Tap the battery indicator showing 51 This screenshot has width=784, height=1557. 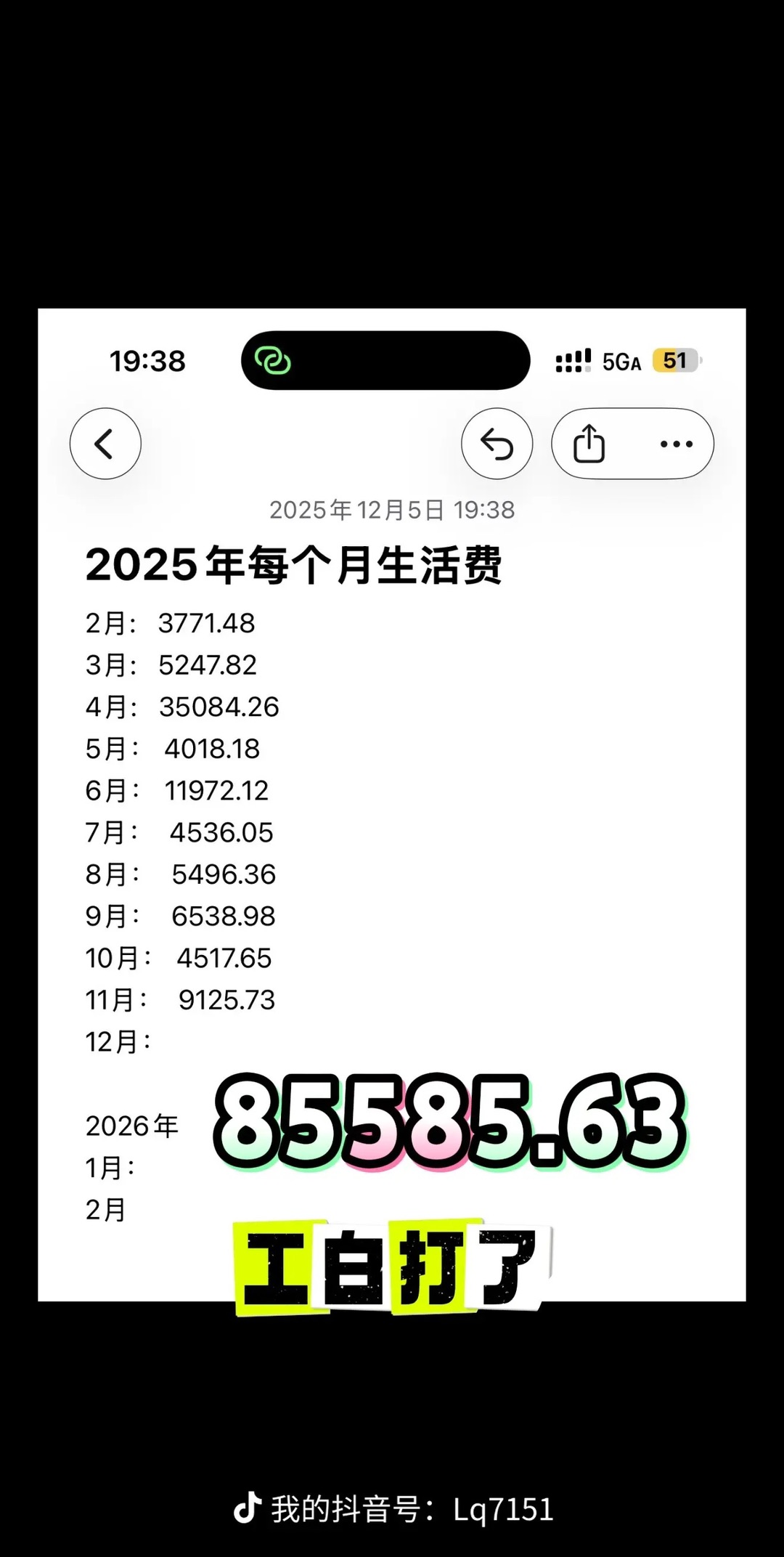pos(676,360)
